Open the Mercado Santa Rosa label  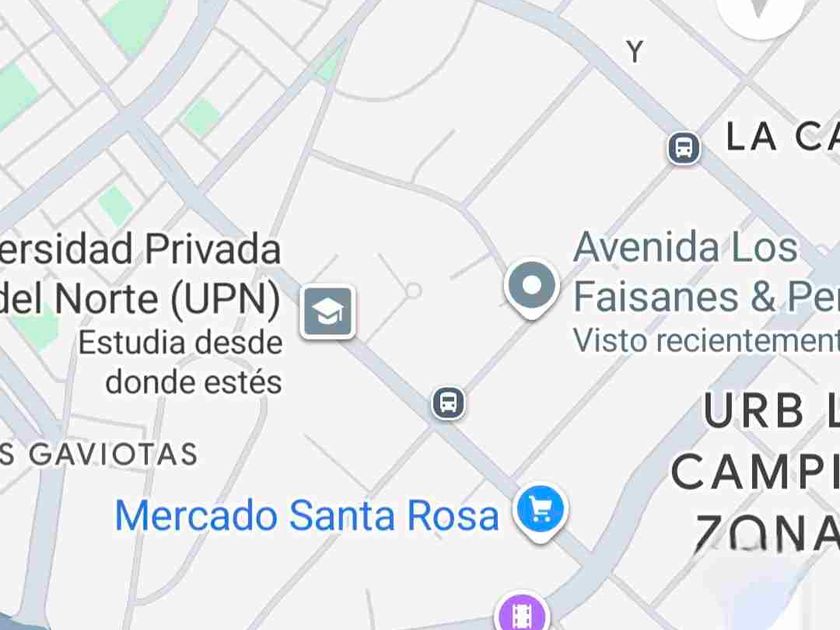[x=307, y=515]
